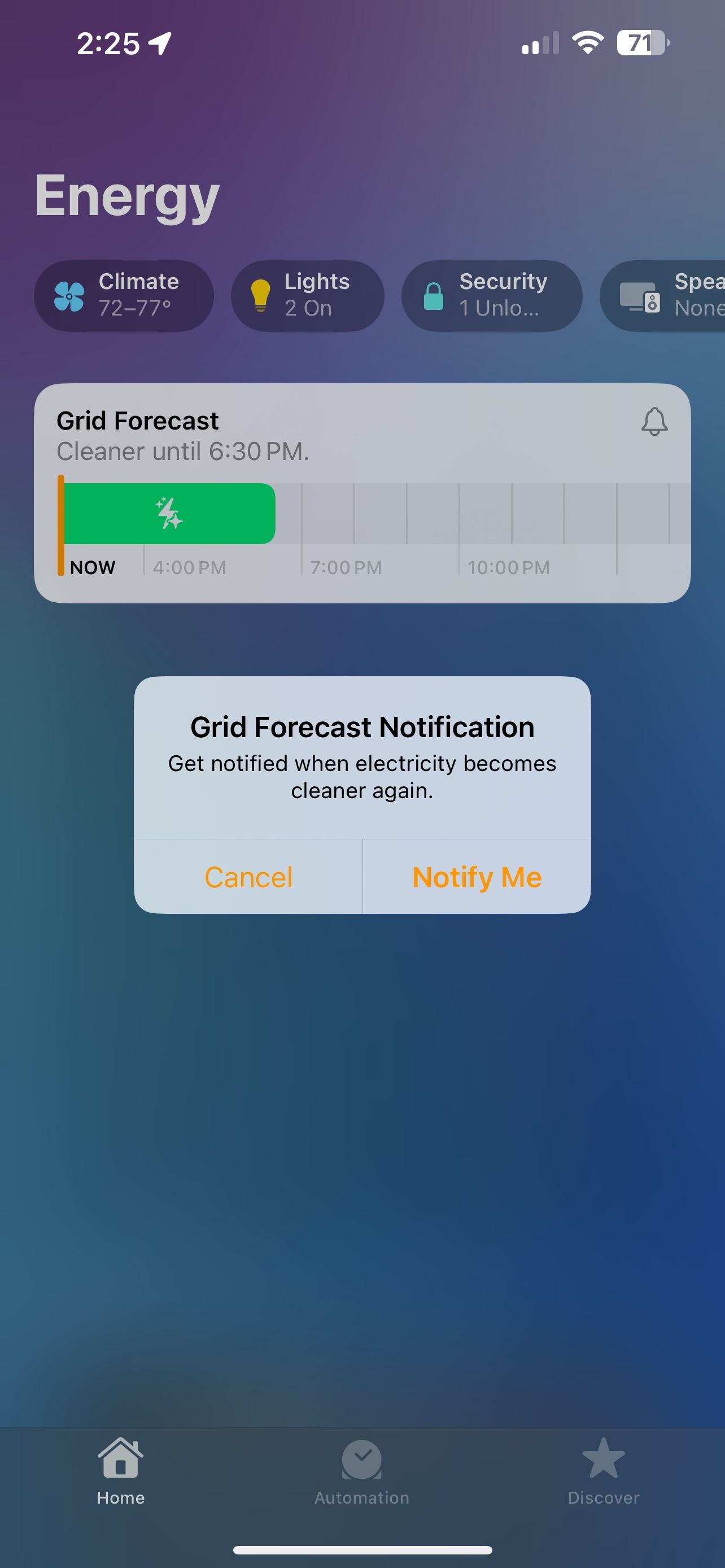Tap the Speakers icon on the right
This screenshot has width=725, height=1568.
pos(639,296)
